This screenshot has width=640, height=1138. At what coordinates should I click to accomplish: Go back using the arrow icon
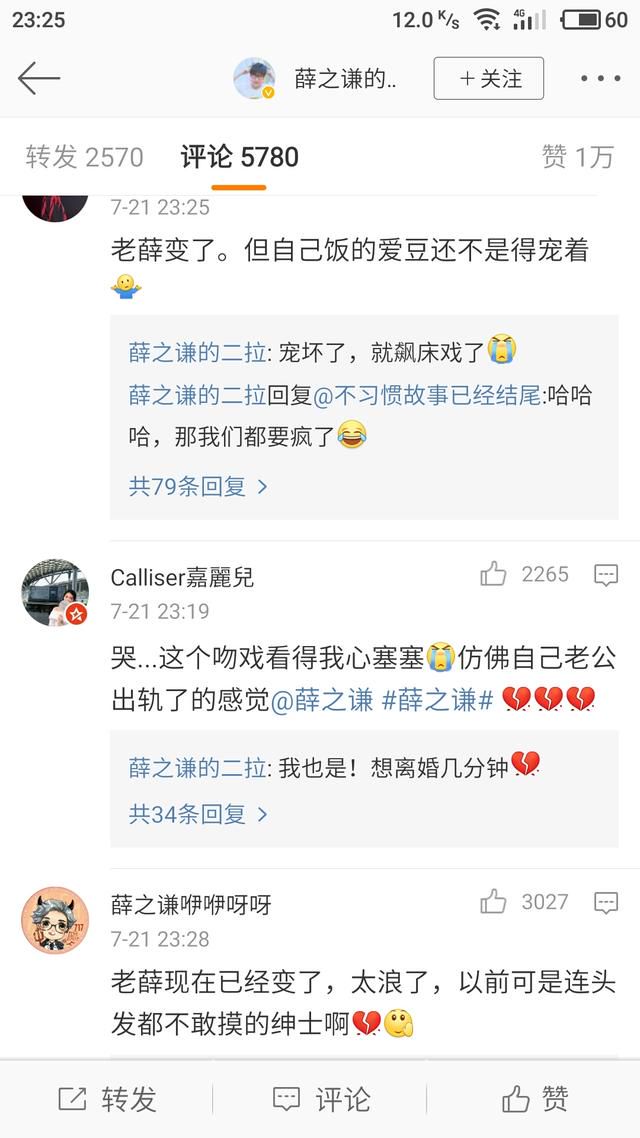pos(38,78)
